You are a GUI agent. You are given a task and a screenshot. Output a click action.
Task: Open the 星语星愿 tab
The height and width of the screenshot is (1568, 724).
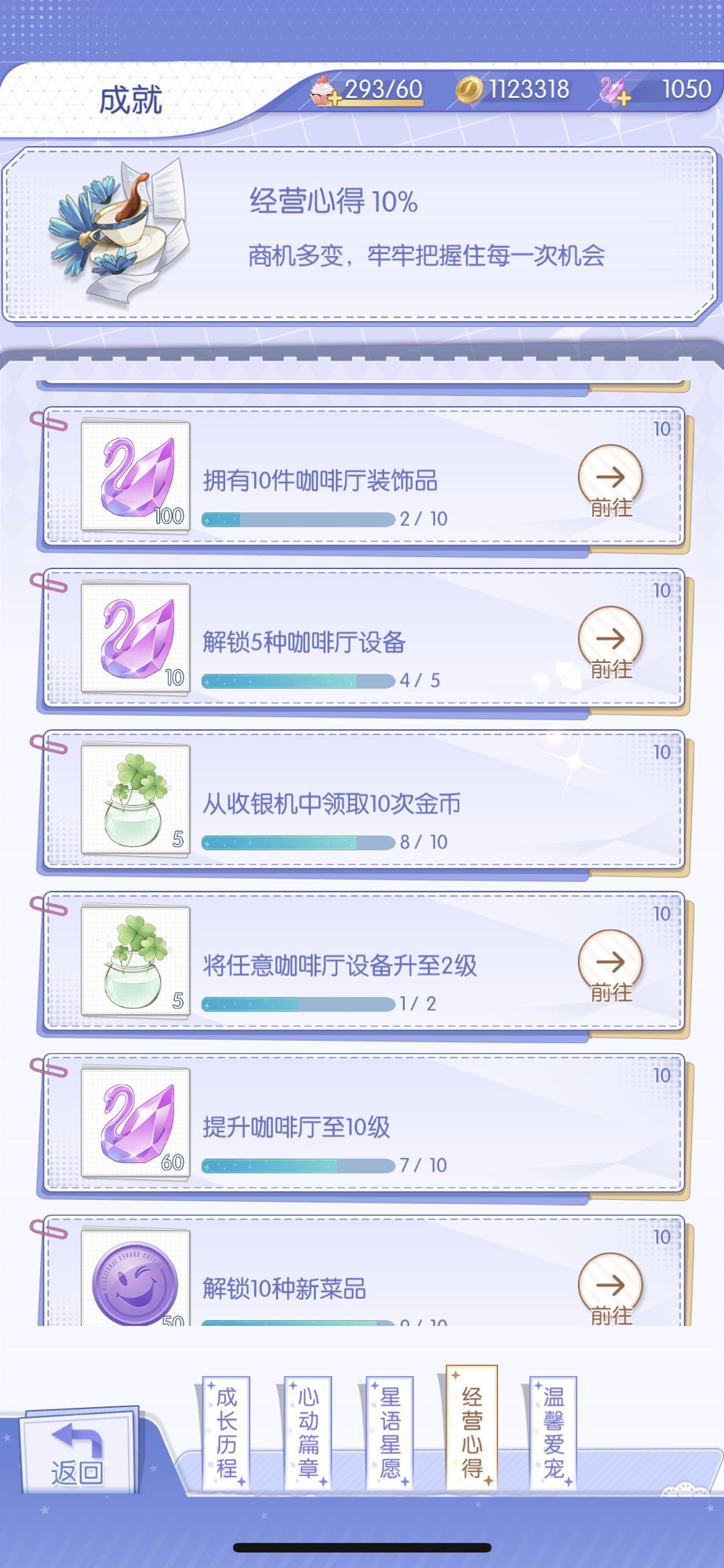click(x=389, y=1433)
